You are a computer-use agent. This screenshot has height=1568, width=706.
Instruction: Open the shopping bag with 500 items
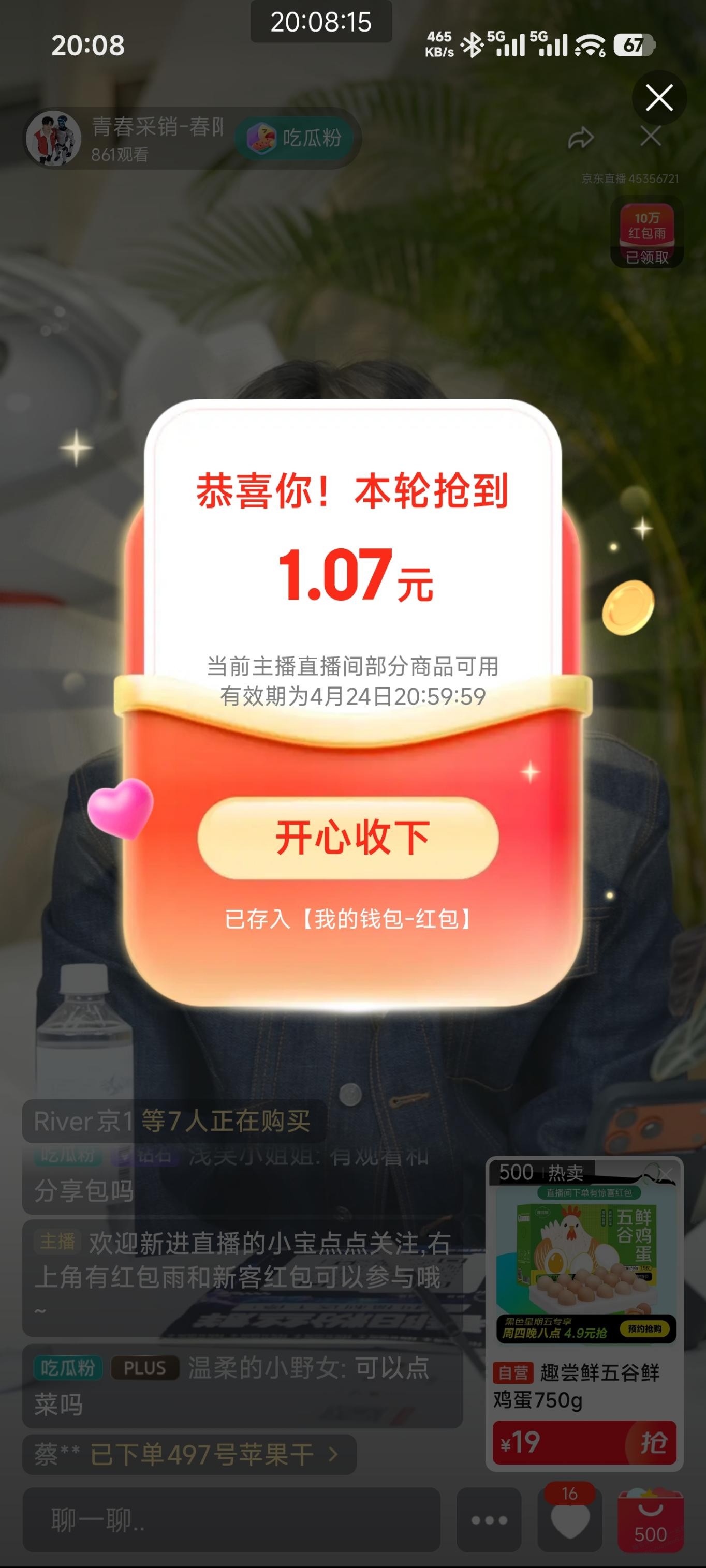pos(650,1520)
